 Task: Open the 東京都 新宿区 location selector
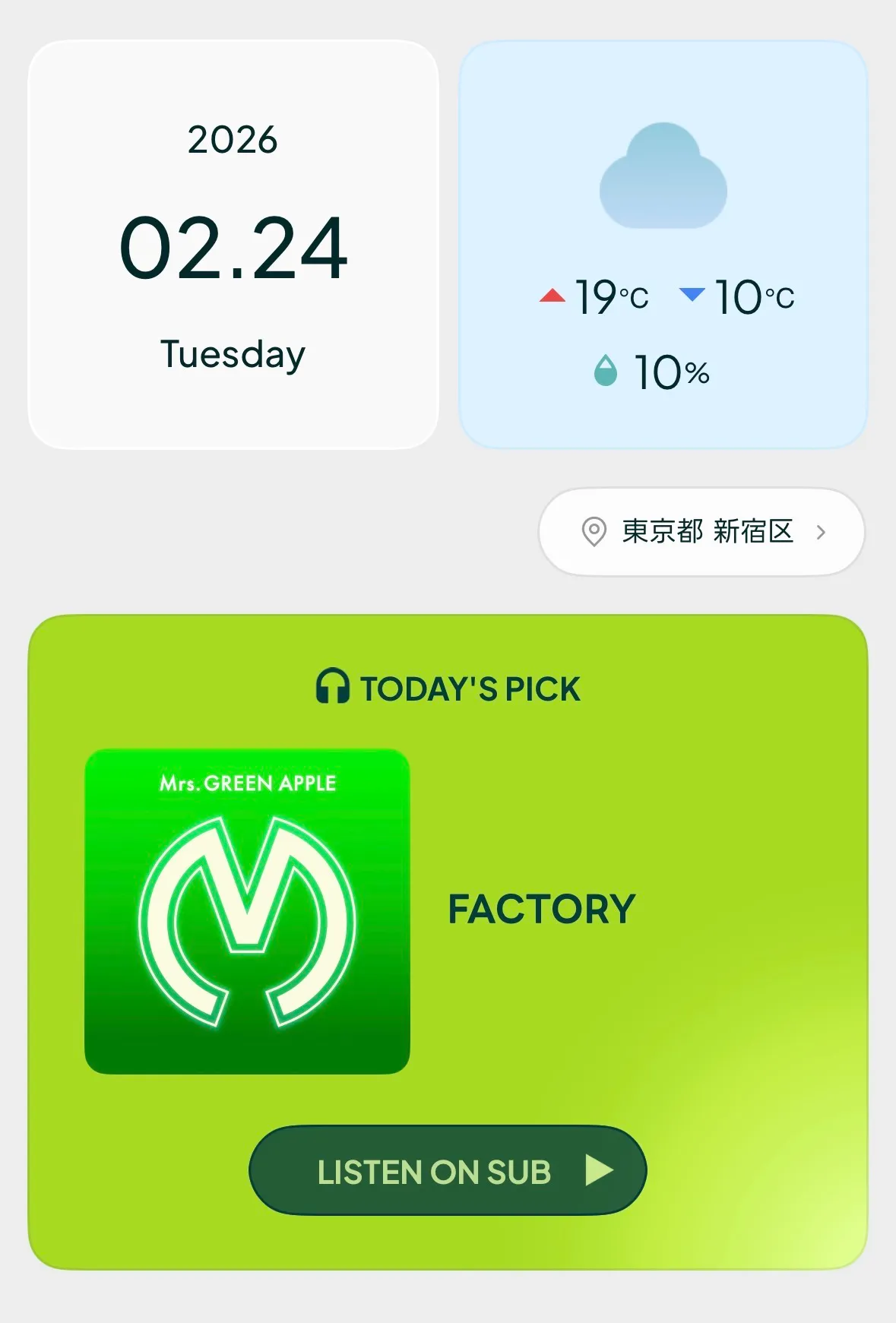click(x=701, y=532)
